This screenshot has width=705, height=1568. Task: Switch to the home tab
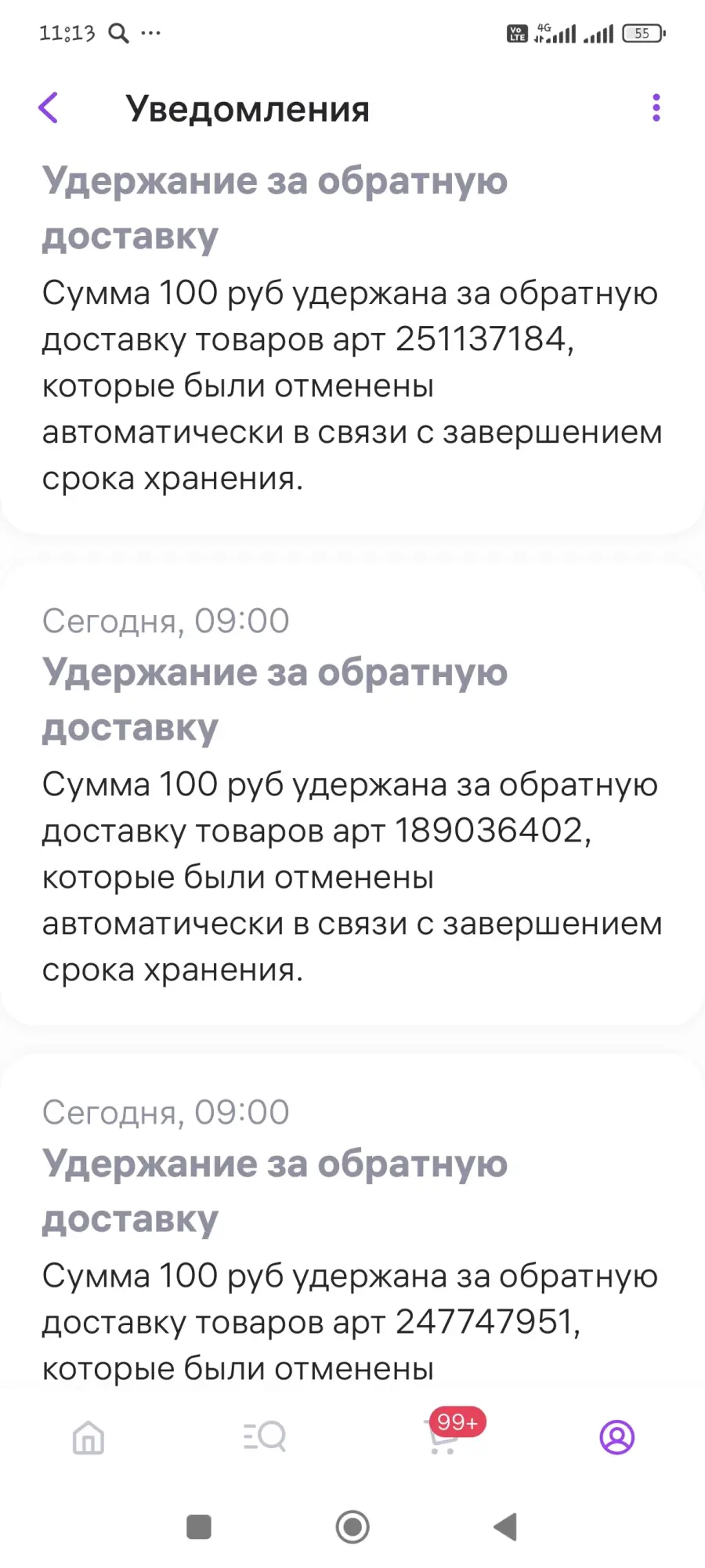(x=89, y=1437)
